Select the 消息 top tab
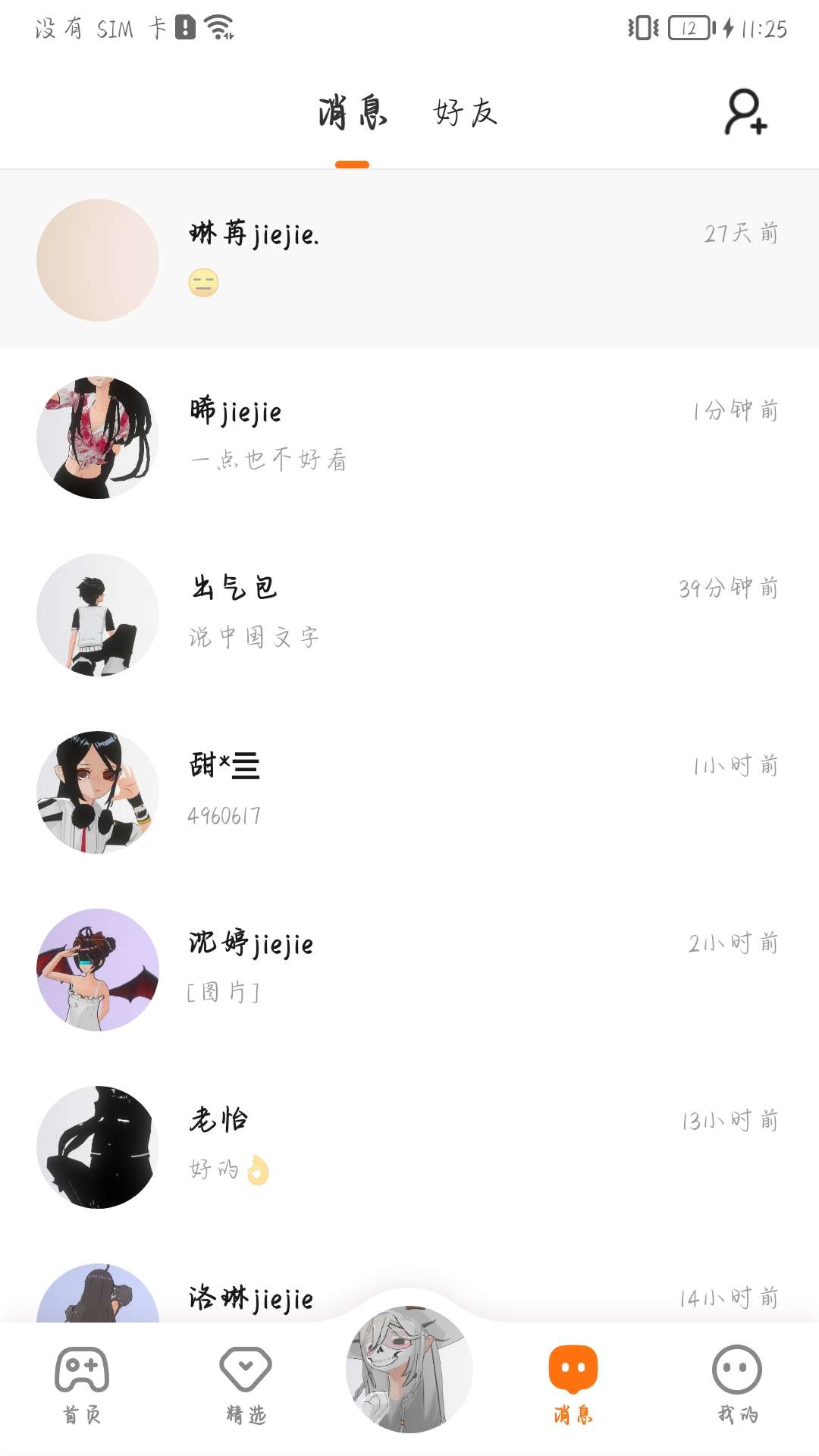Screen dimensions: 819x1456 click(x=352, y=112)
